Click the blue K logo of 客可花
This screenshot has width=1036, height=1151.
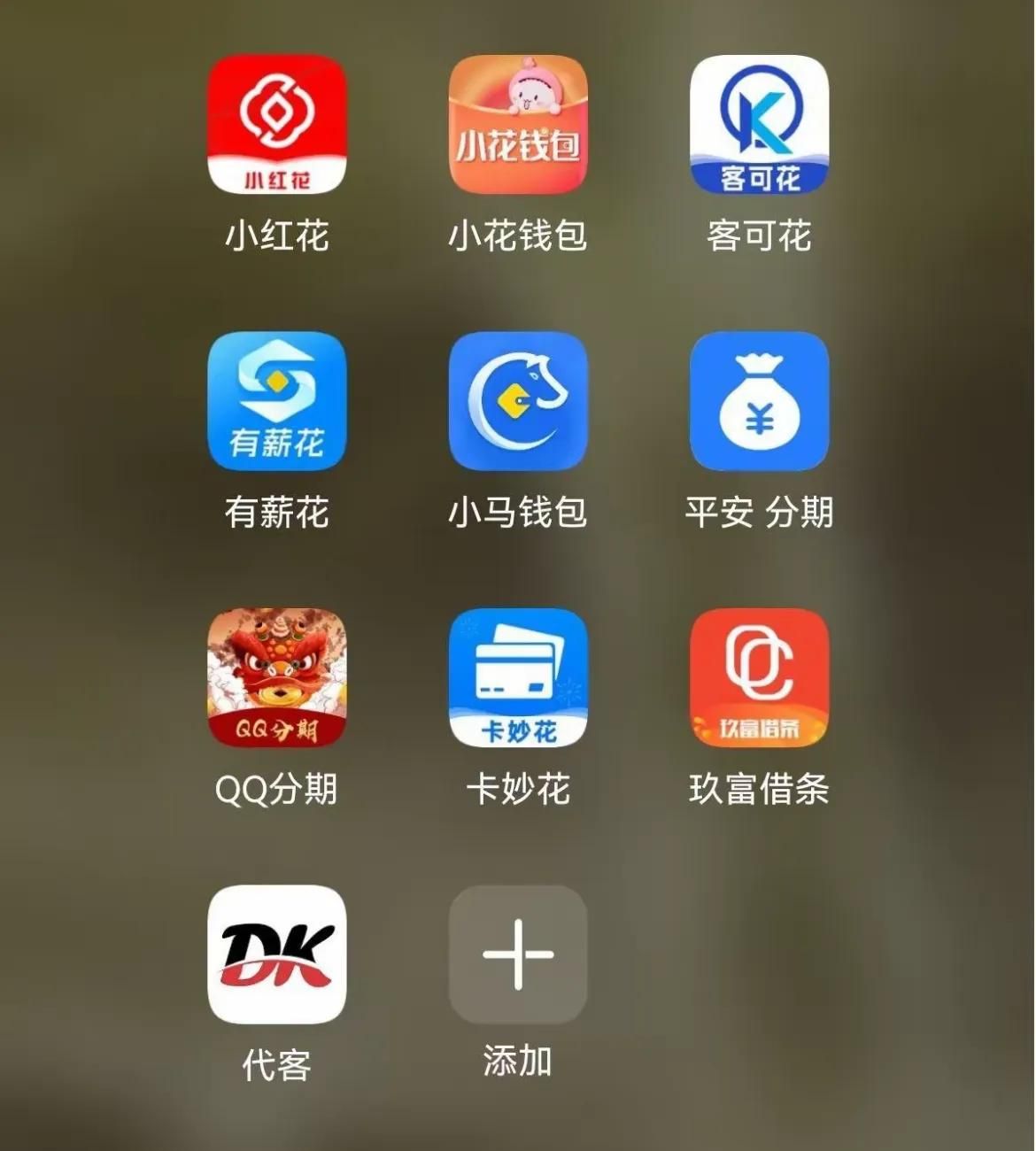(x=758, y=126)
